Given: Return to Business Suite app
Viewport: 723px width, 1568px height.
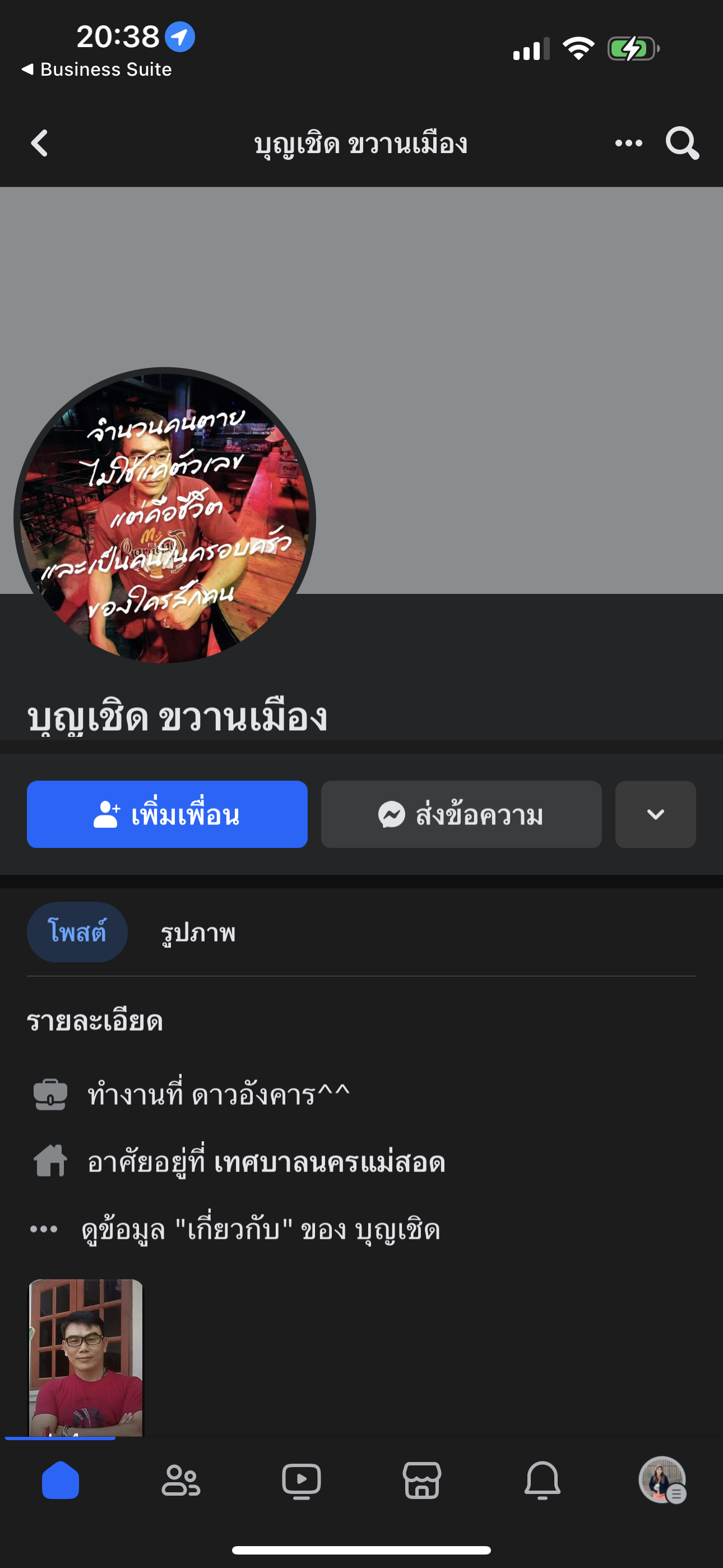Looking at the screenshot, I should [x=98, y=70].
